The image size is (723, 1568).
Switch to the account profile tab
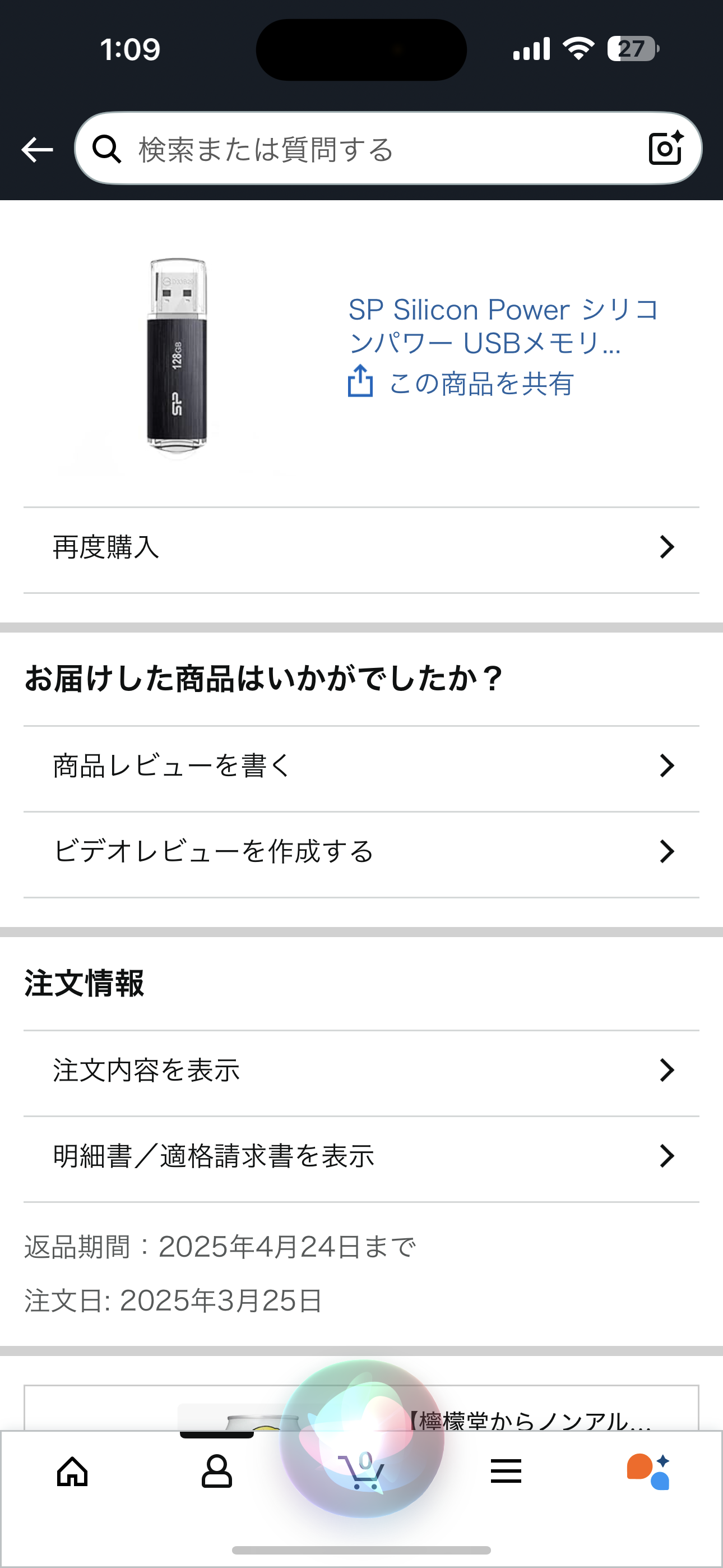pyautogui.click(x=217, y=1472)
